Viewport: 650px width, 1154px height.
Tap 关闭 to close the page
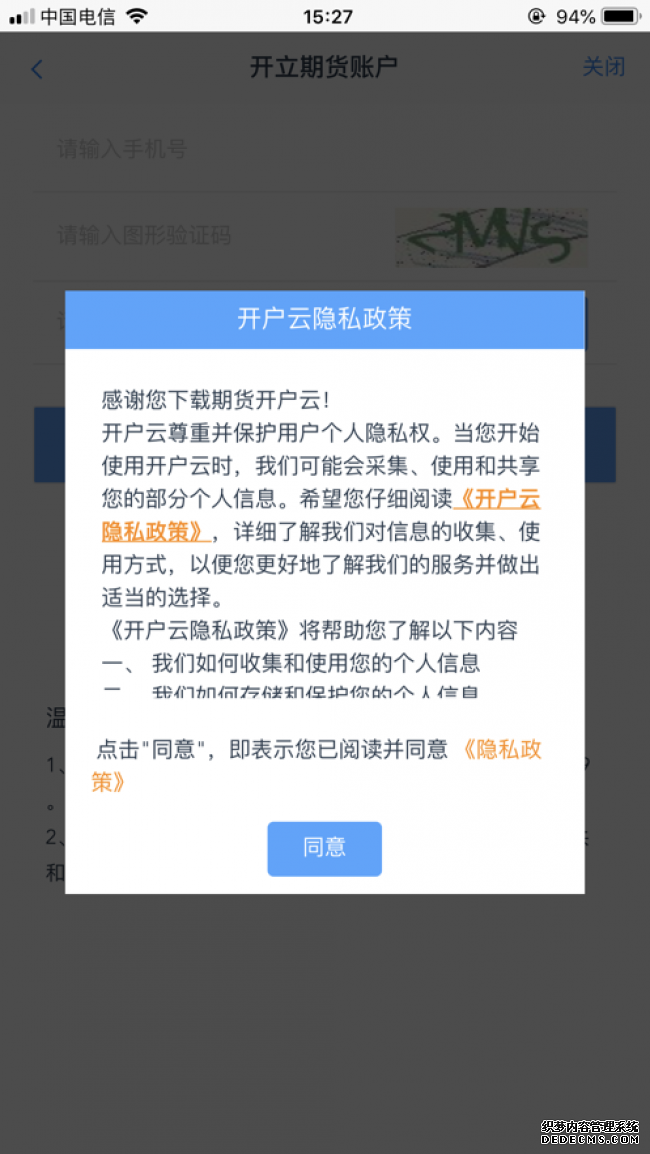(x=603, y=67)
